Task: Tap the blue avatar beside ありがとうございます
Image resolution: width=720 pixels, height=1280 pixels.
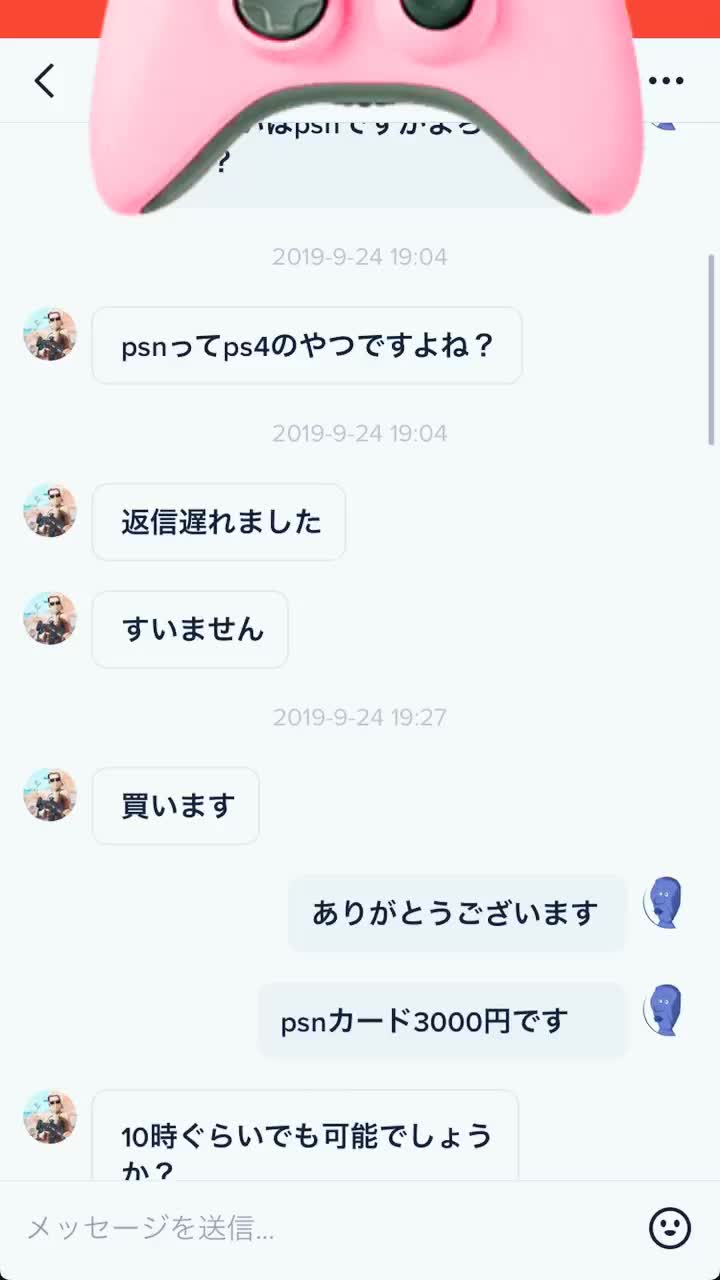Action: [664, 903]
